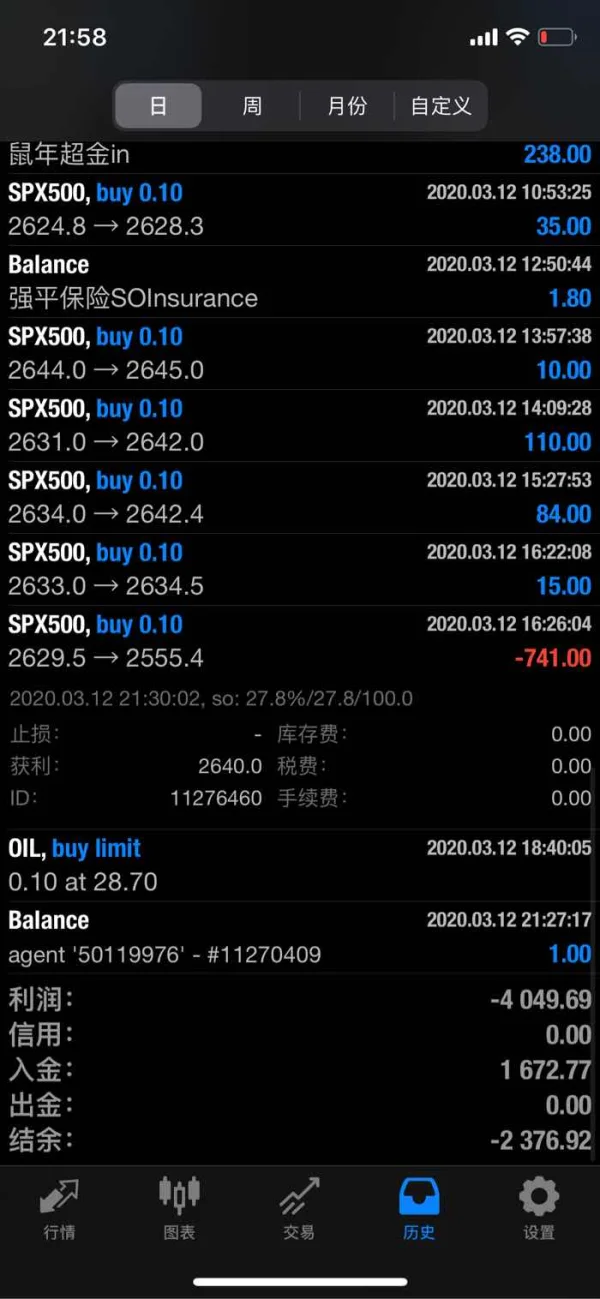Open the OIL buy limit order

pos(300,865)
